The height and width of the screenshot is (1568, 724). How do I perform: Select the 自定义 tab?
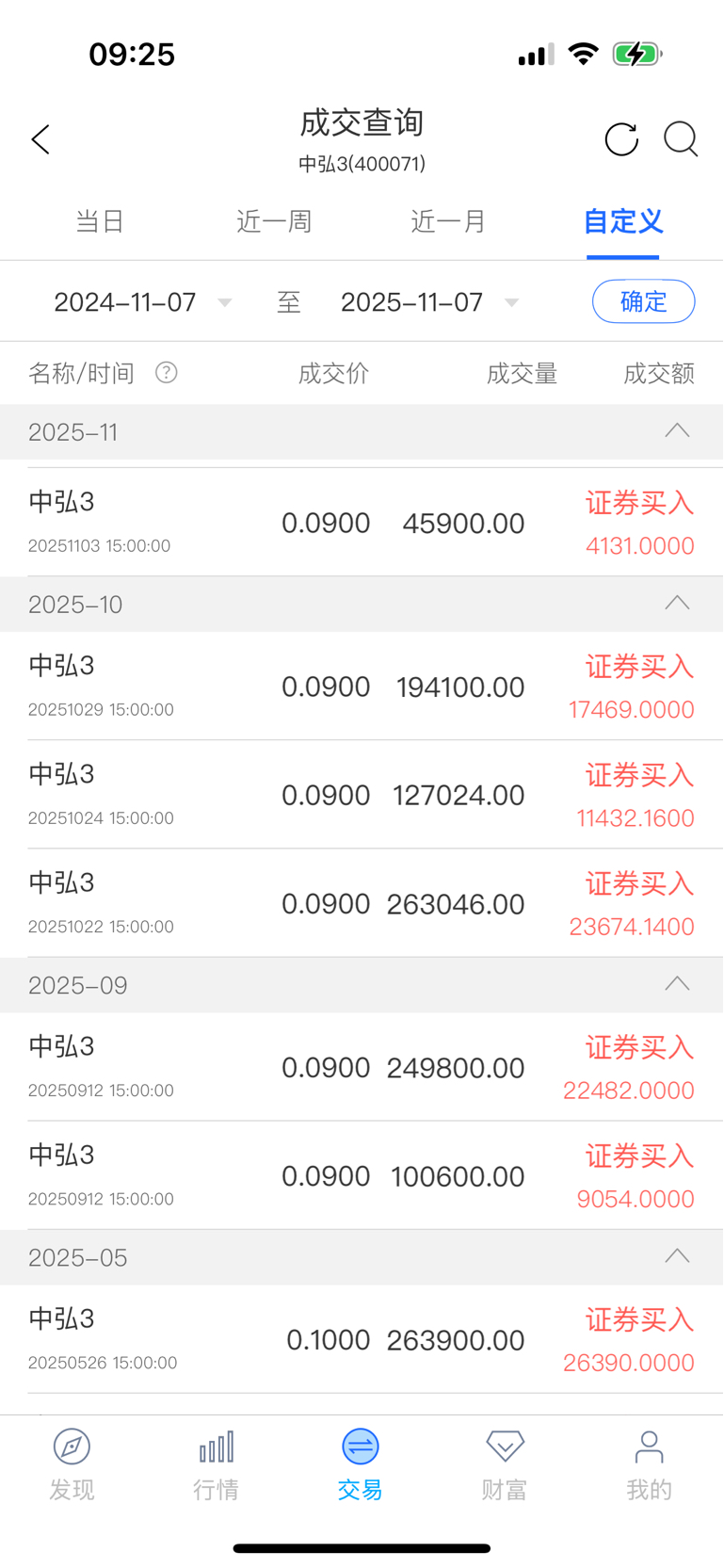[623, 221]
